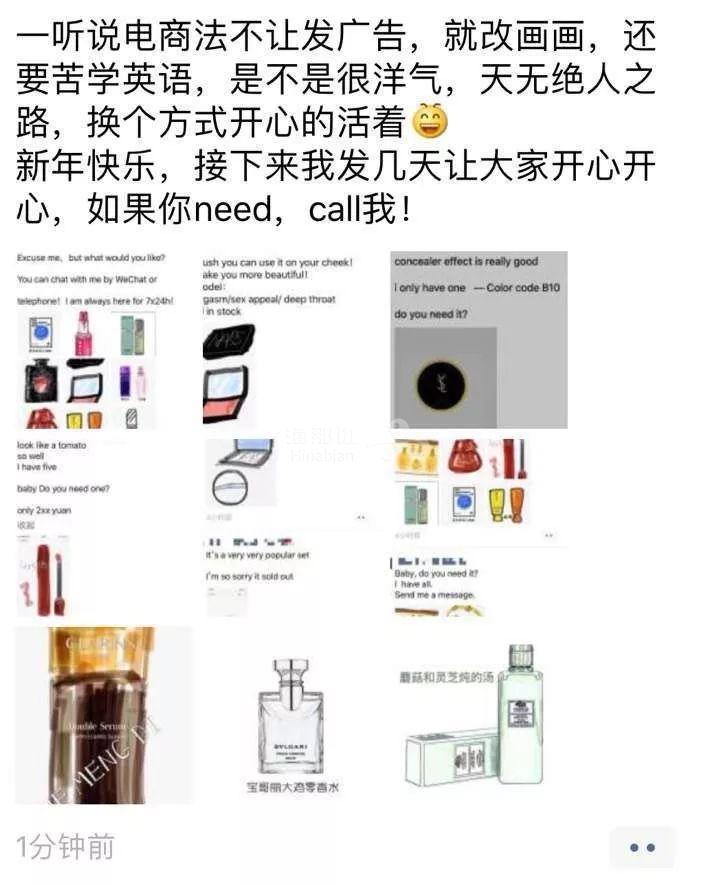Image resolution: width=719 pixels, height=885 pixels.
Task: View the "look like a tomato" lipstick image
Action: [103, 527]
